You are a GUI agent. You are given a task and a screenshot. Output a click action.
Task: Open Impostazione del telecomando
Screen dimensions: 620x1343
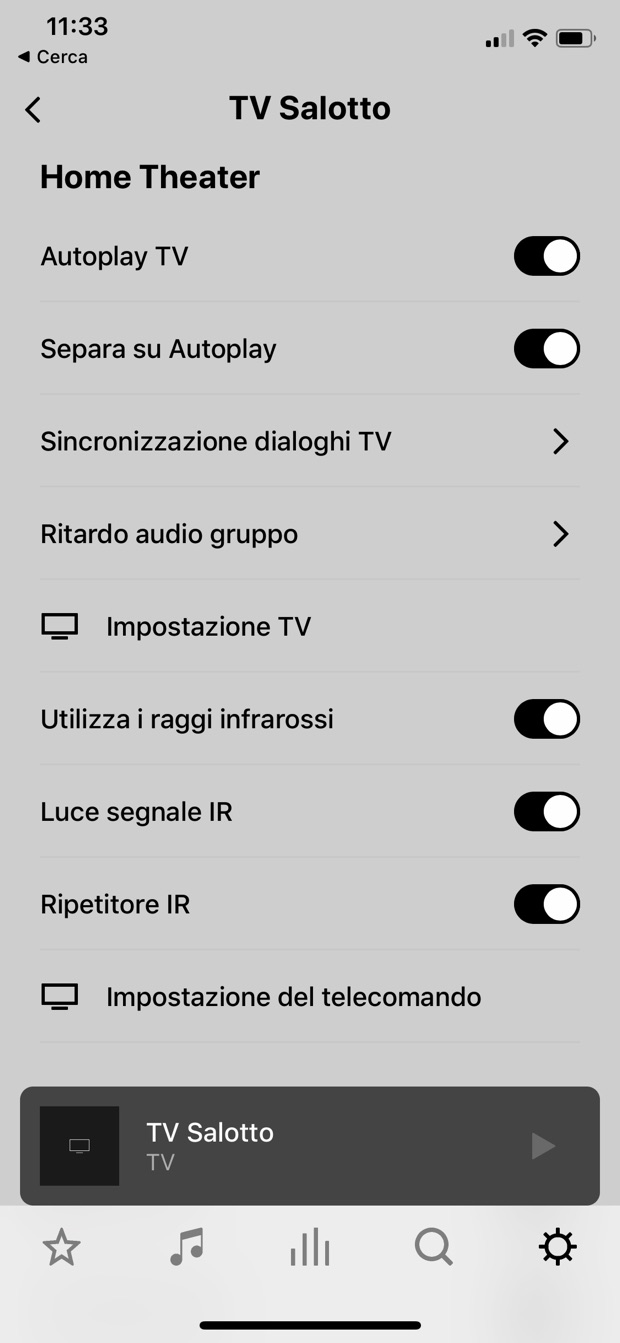[x=293, y=997]
